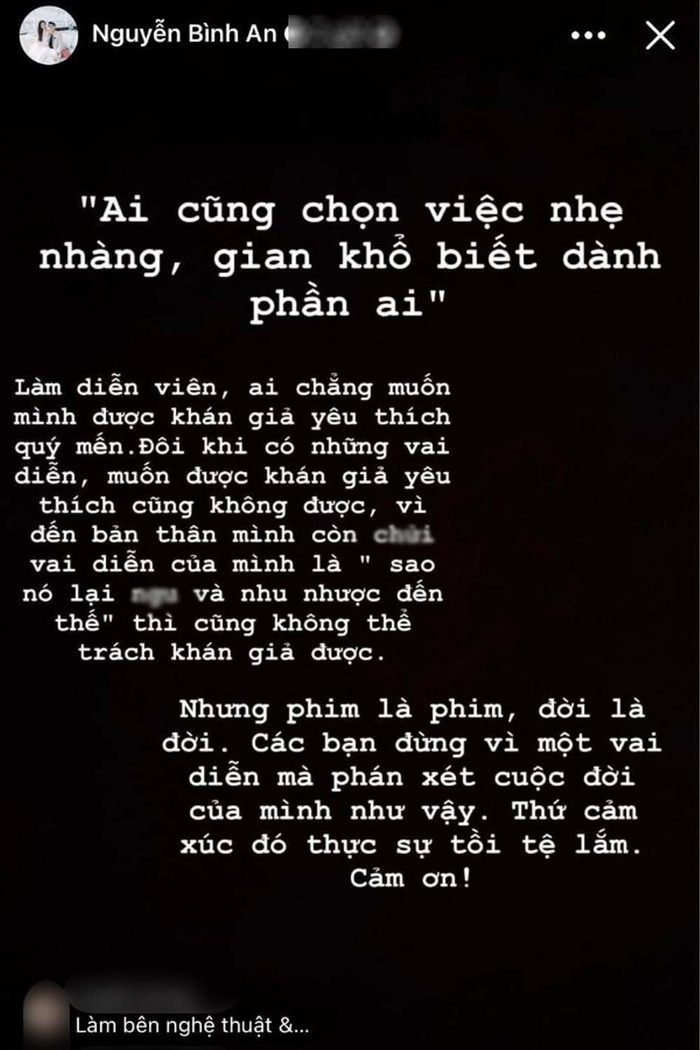This screenshot has width=700, height=1050.
Task: Open Nguyễn Bình An's profile picture
Action: point(50,36)
